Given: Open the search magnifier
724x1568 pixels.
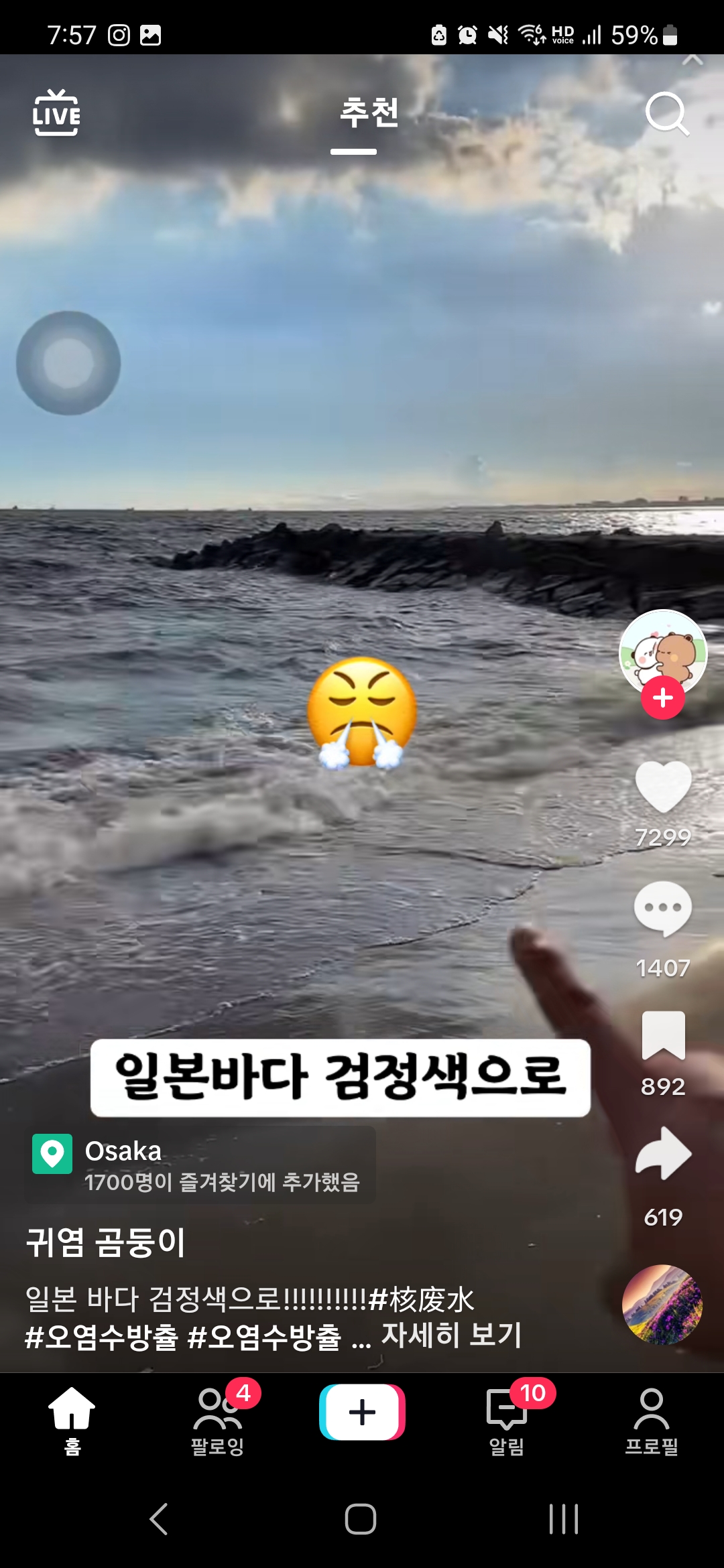Looking at the screenshot, I should 666,114.
